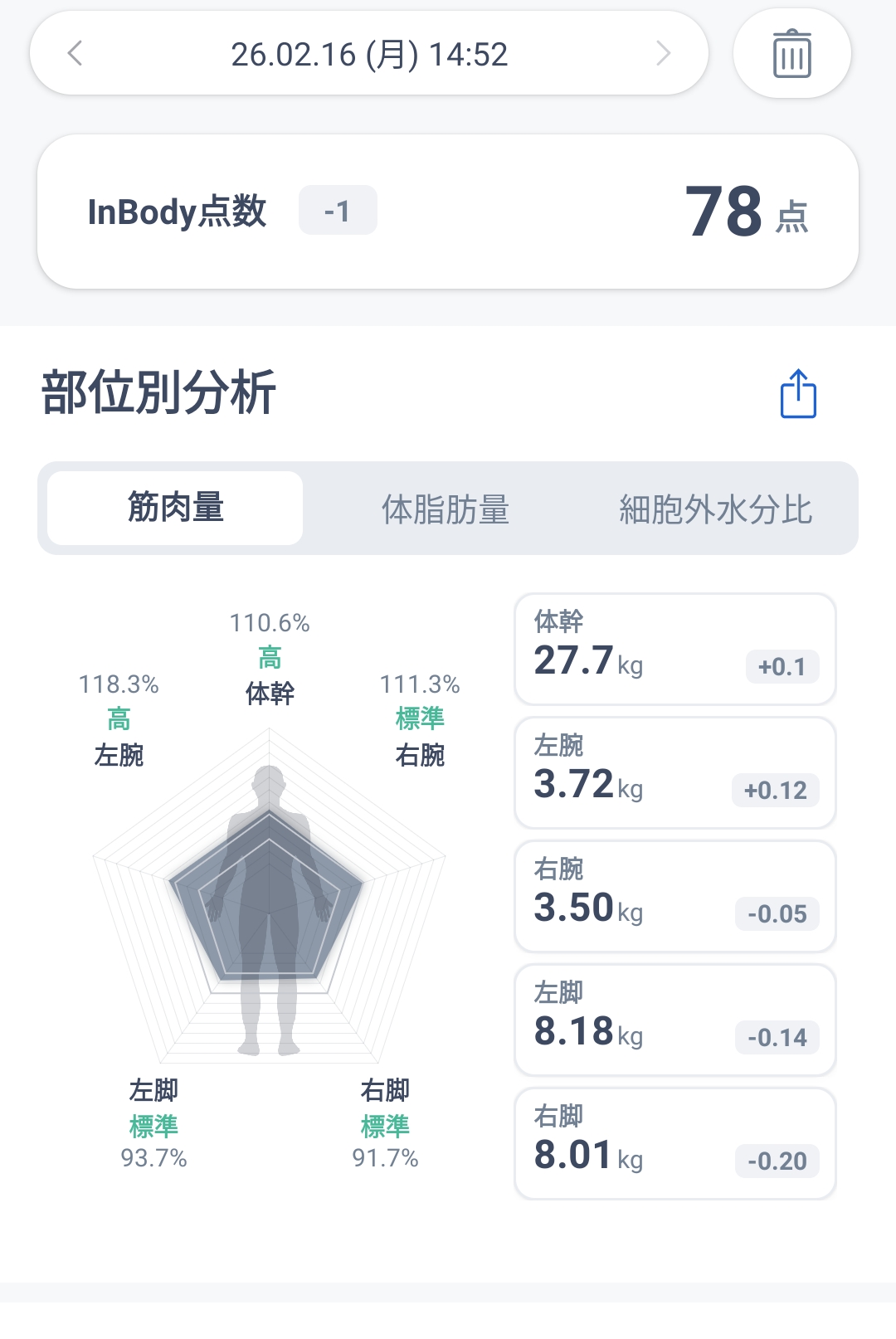
Task: Delete this measurement record
Action: (791, 54)
